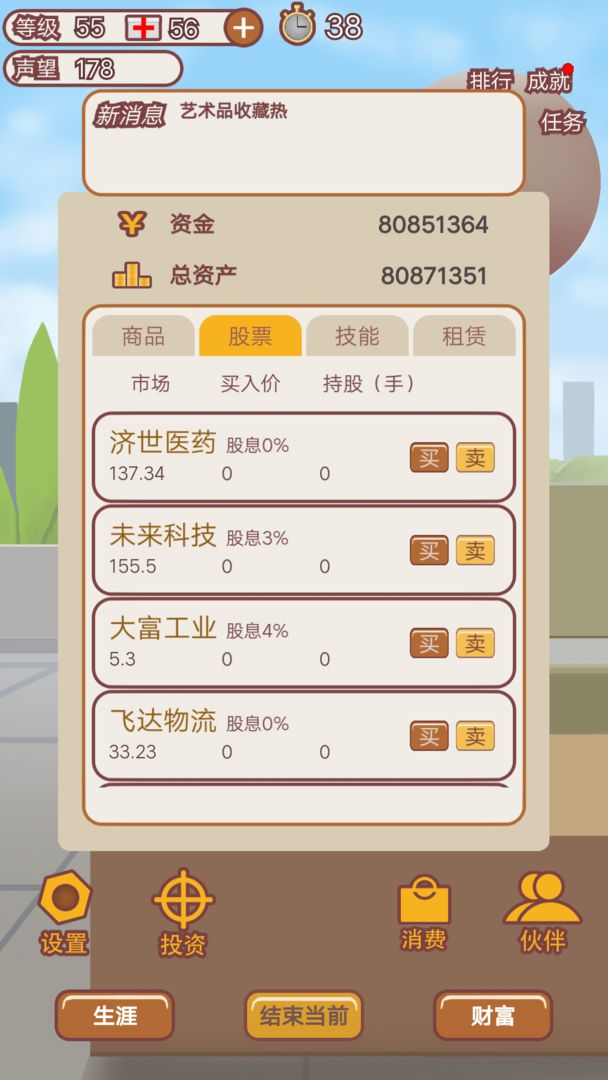This screenshot has width=608, height=1080.
Task: Switch to the 商品 tab
Action: pyautogui.click(x=143, y=336)
